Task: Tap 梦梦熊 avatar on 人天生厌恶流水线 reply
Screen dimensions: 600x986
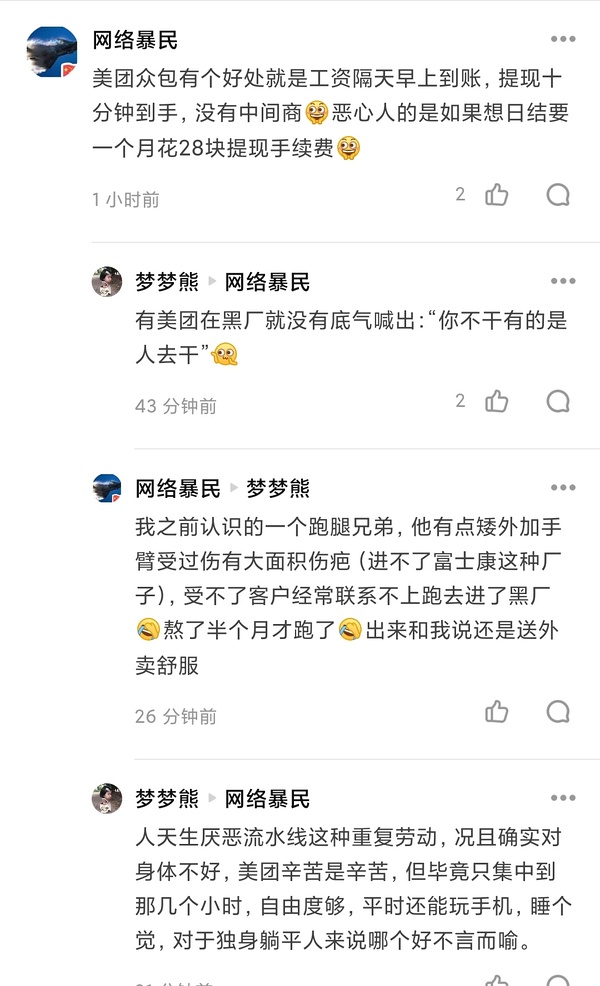Action: click(107, 799)
